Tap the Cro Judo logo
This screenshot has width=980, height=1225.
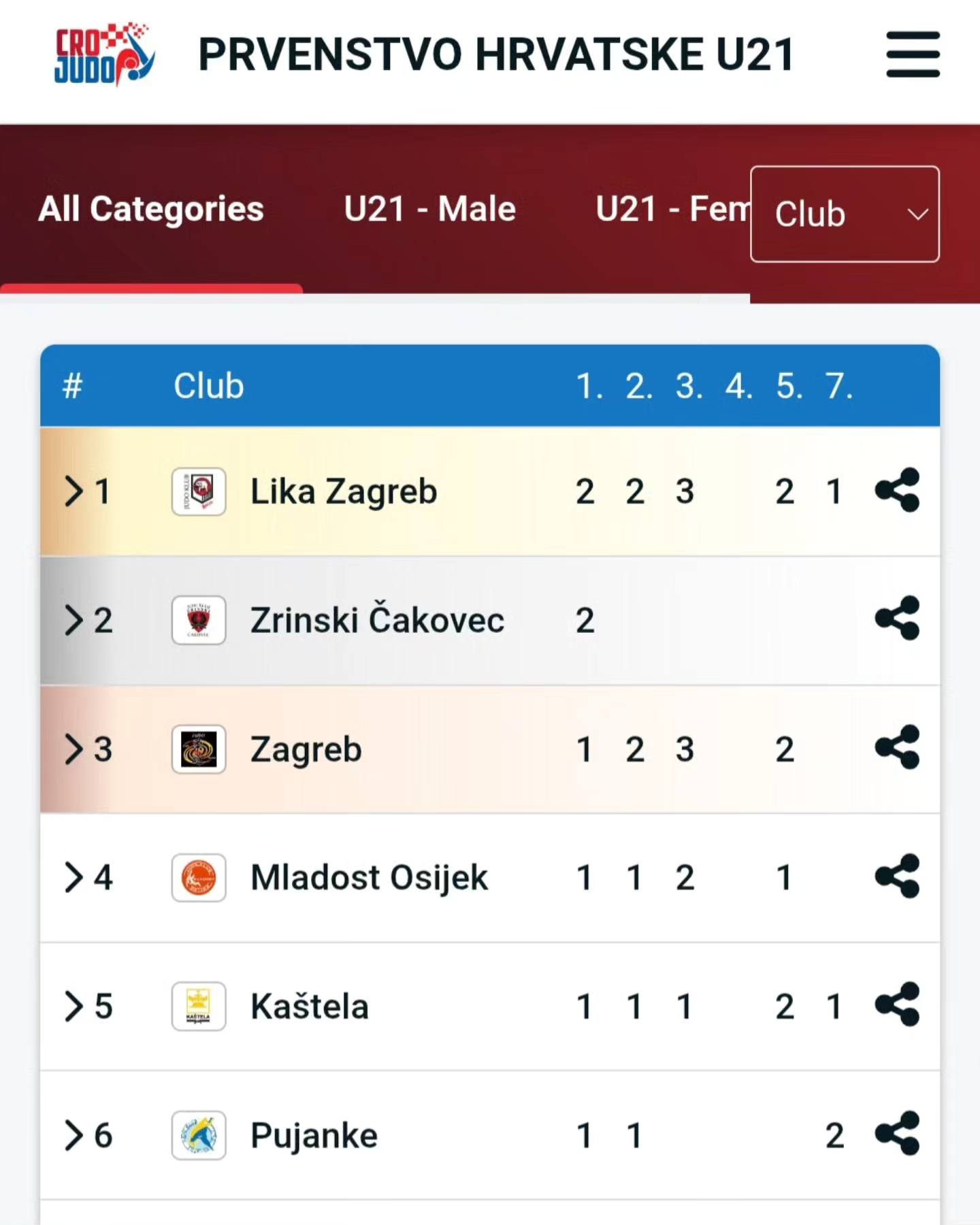tap(103, 54)
